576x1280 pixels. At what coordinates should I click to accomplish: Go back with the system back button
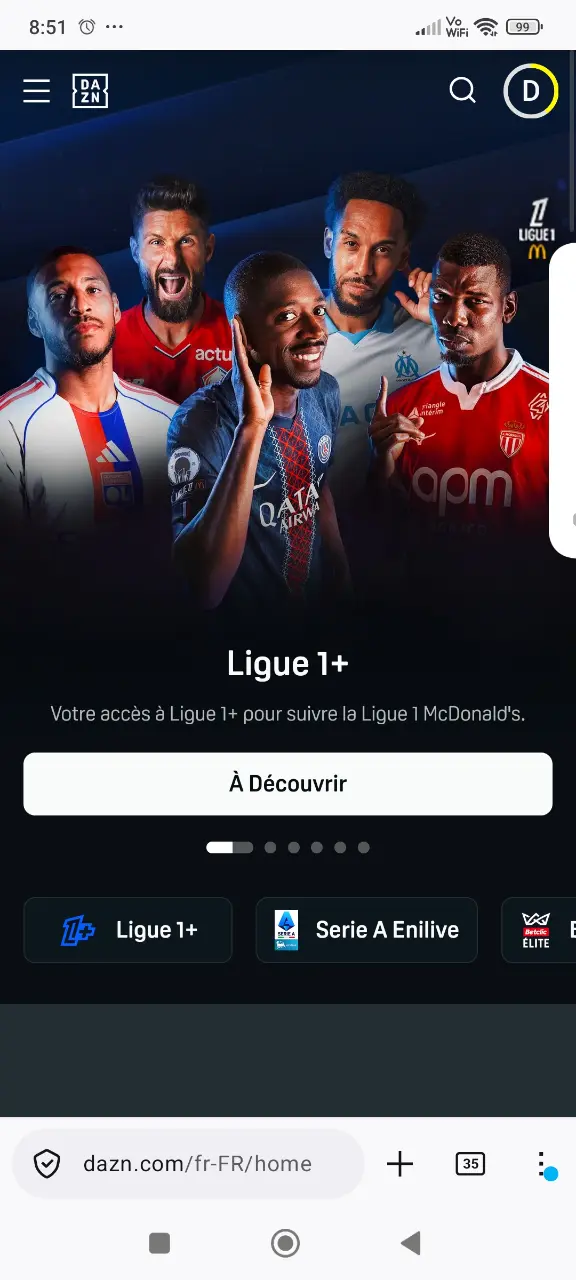tap(410, 1243)
